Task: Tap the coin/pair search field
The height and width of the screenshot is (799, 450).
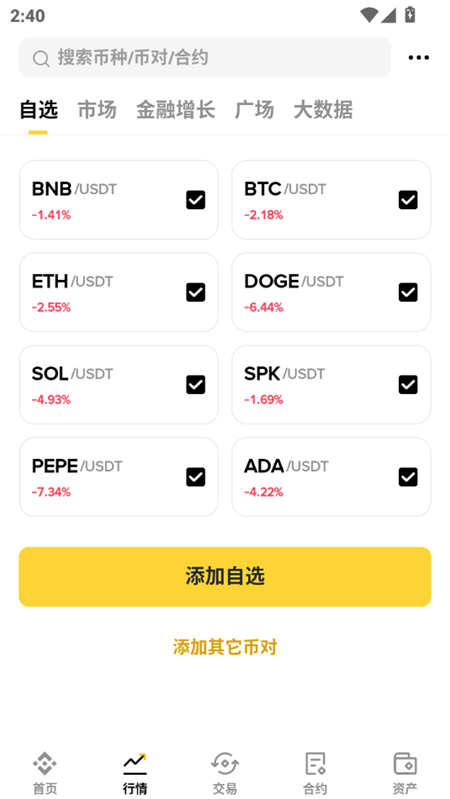Action: tap(205, 58)
